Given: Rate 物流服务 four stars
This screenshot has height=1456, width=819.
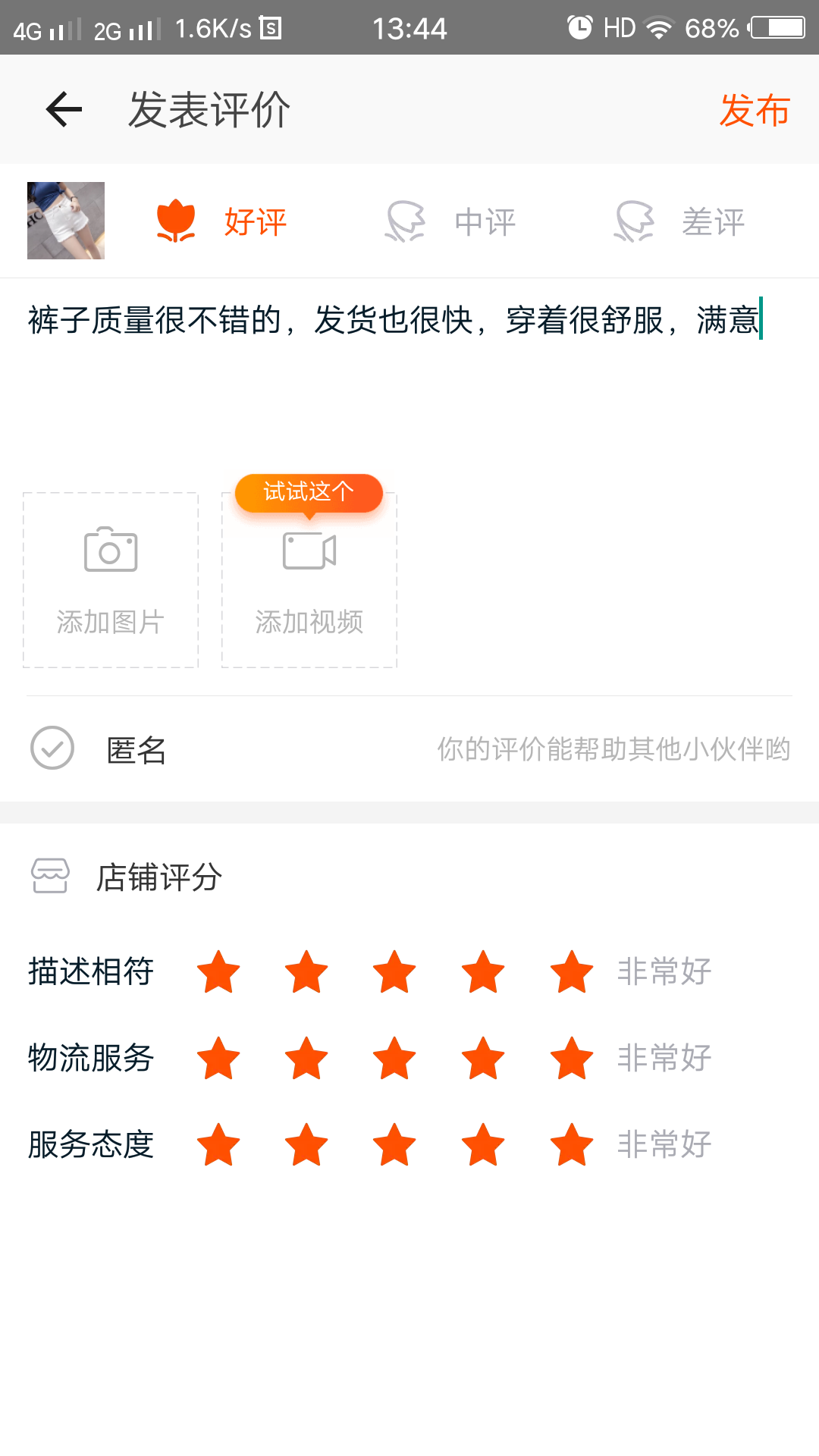Looking at the screenshot, I should [x=483, y=1058].
